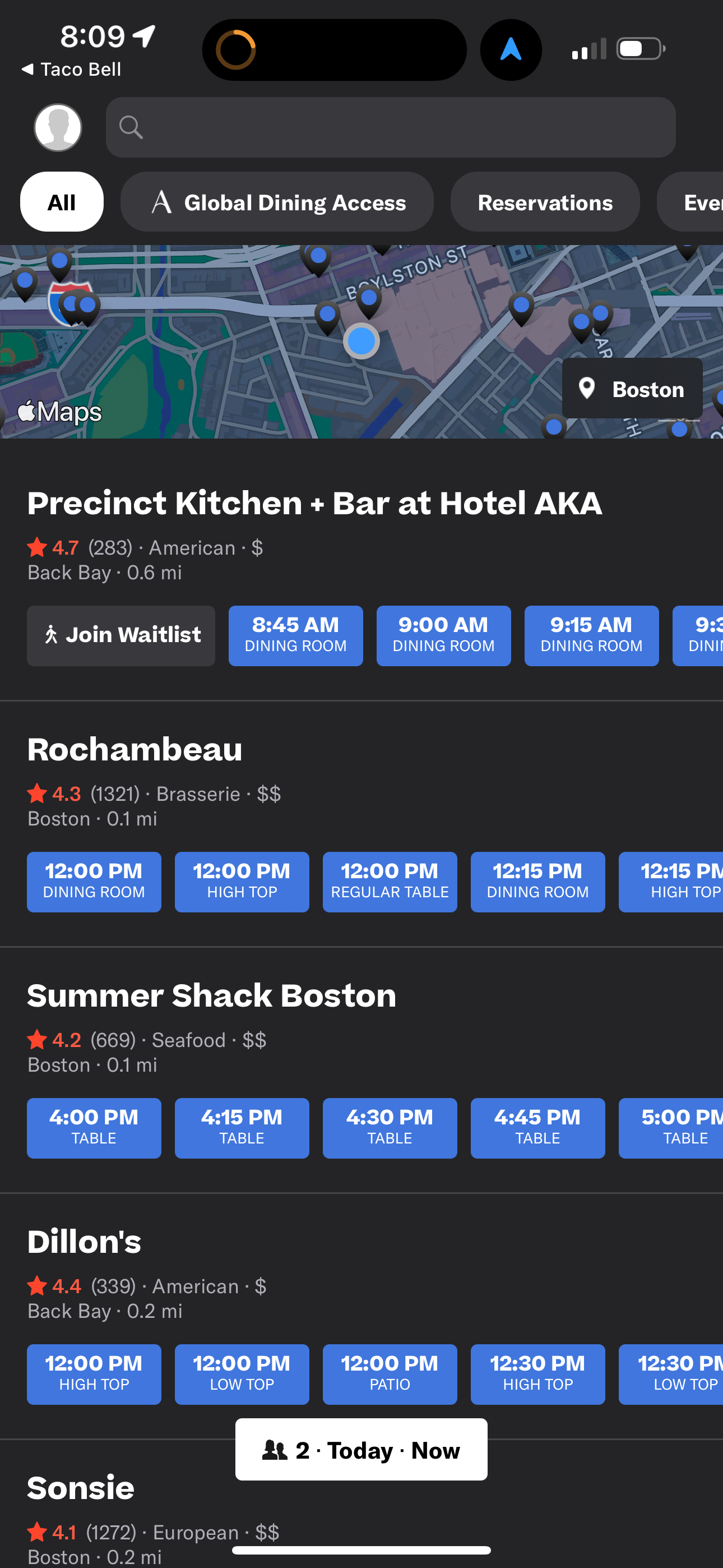Viewport: 723px width, 1568px height.
Task: Switch to the All filter tab
Action: (62, 201)
